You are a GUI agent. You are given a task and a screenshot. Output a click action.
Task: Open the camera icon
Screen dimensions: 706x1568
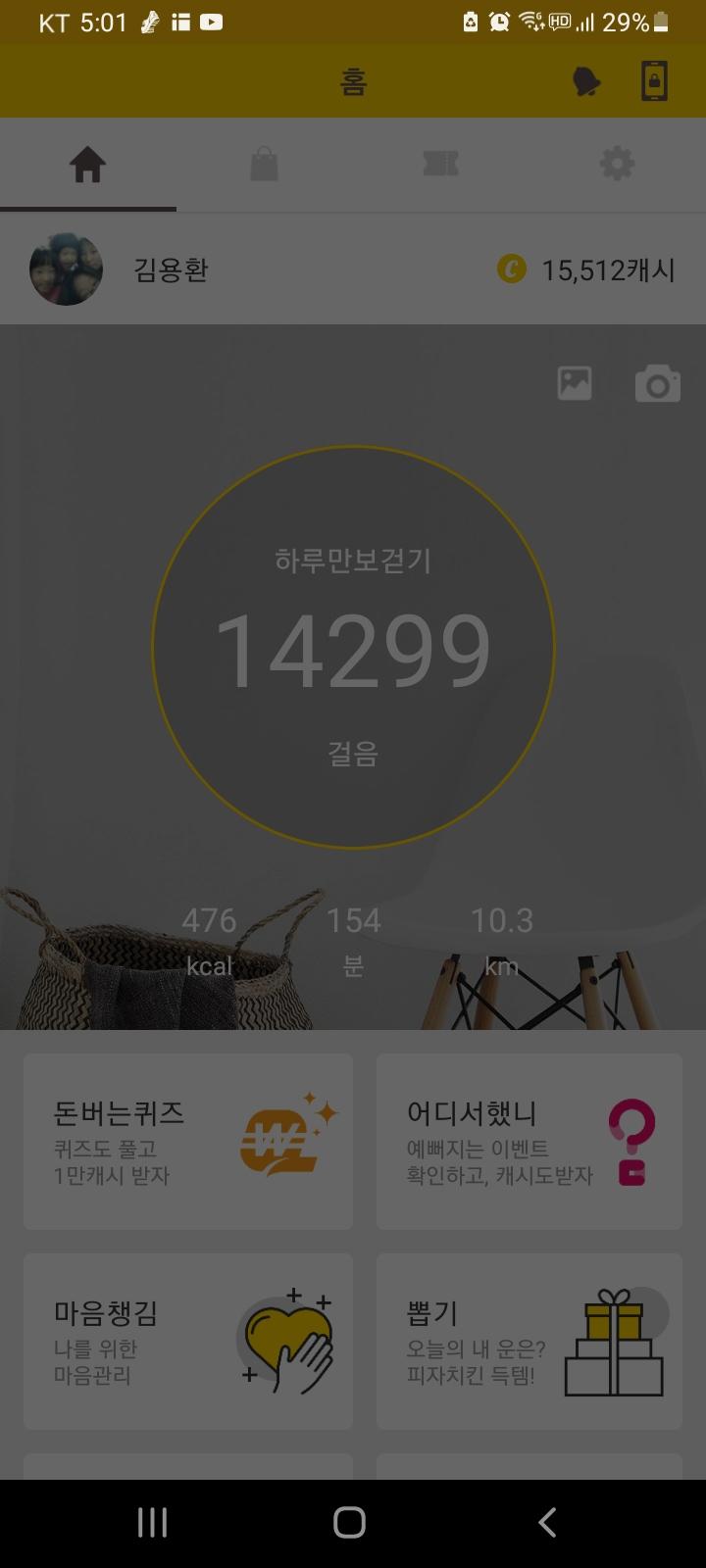coord(657,383)
